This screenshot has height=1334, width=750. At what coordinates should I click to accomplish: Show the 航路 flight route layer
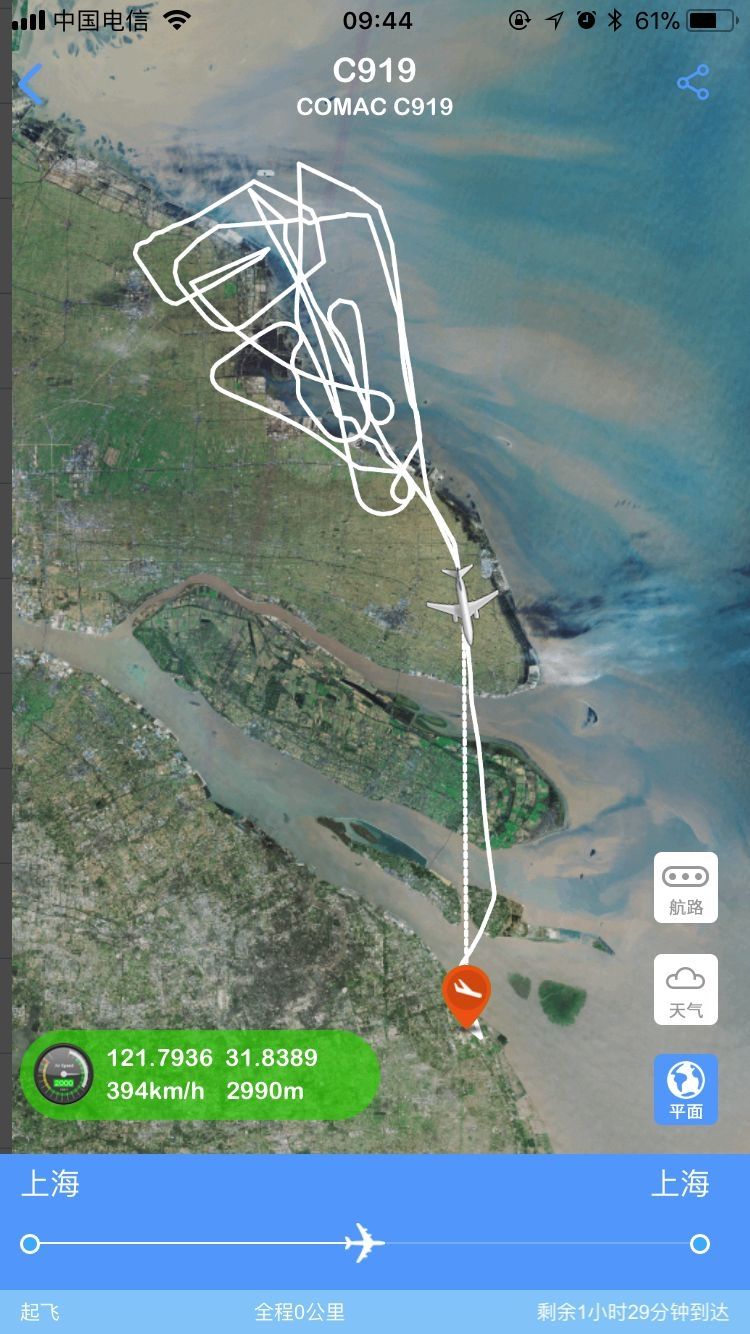(686, 887)
